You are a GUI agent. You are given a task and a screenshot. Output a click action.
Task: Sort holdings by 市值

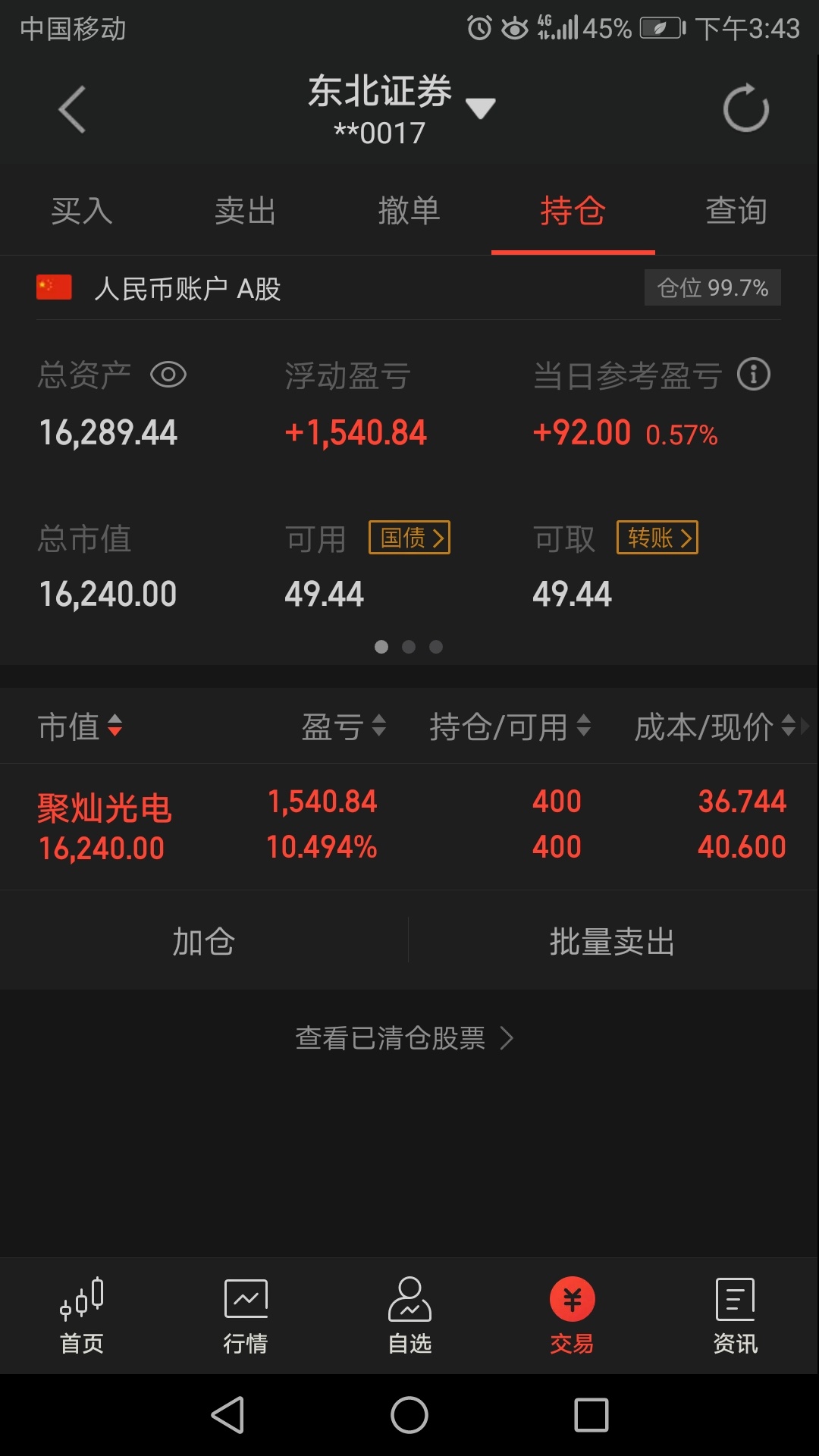(x=80, y=726)
